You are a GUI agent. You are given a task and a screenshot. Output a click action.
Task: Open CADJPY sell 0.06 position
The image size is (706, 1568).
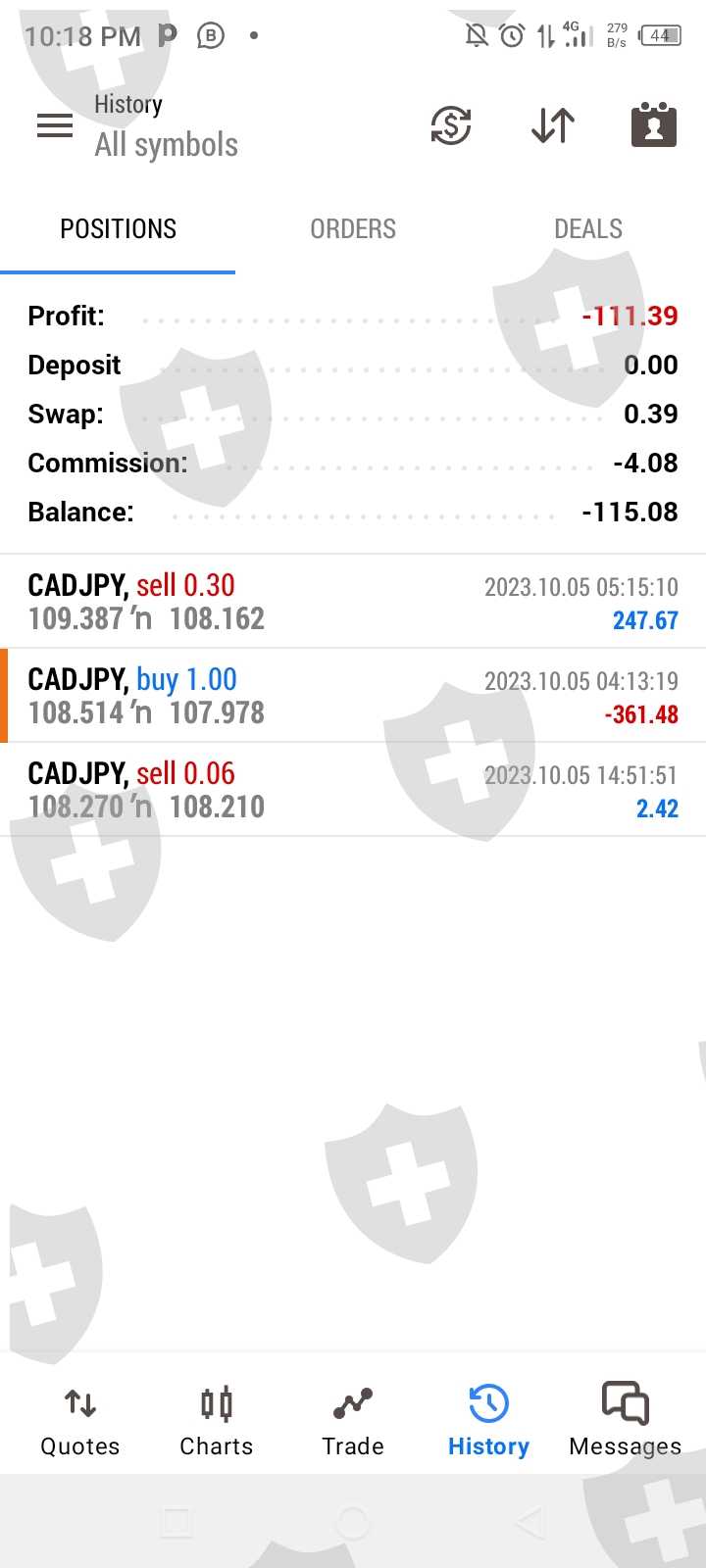[x=353, y=790]
